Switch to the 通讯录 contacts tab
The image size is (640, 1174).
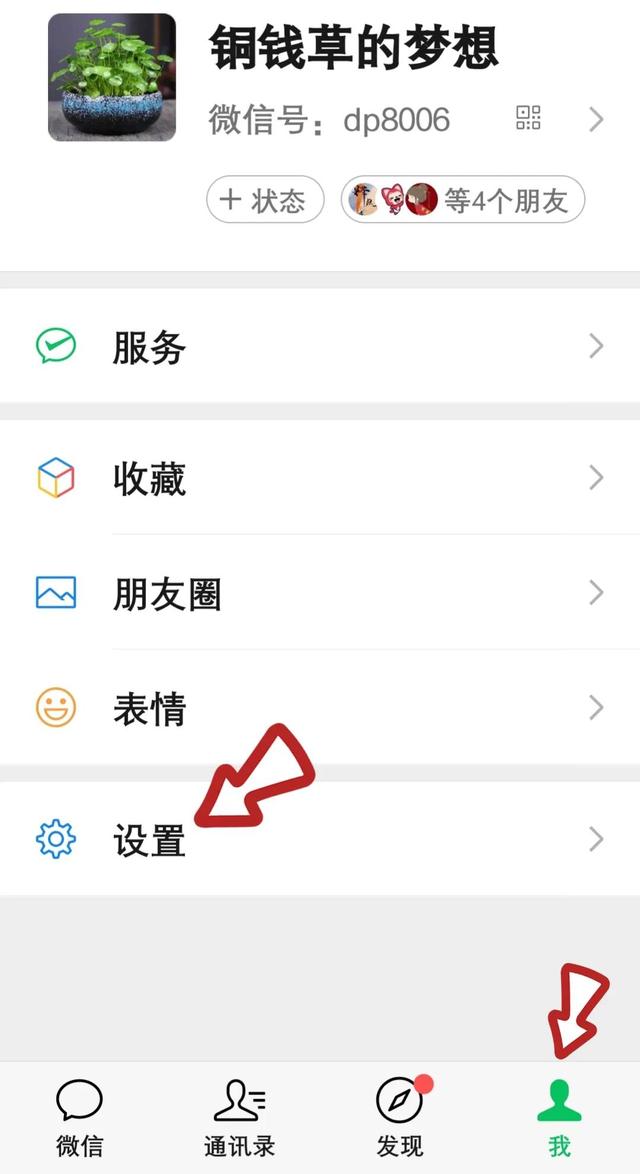pos(239,1117)
